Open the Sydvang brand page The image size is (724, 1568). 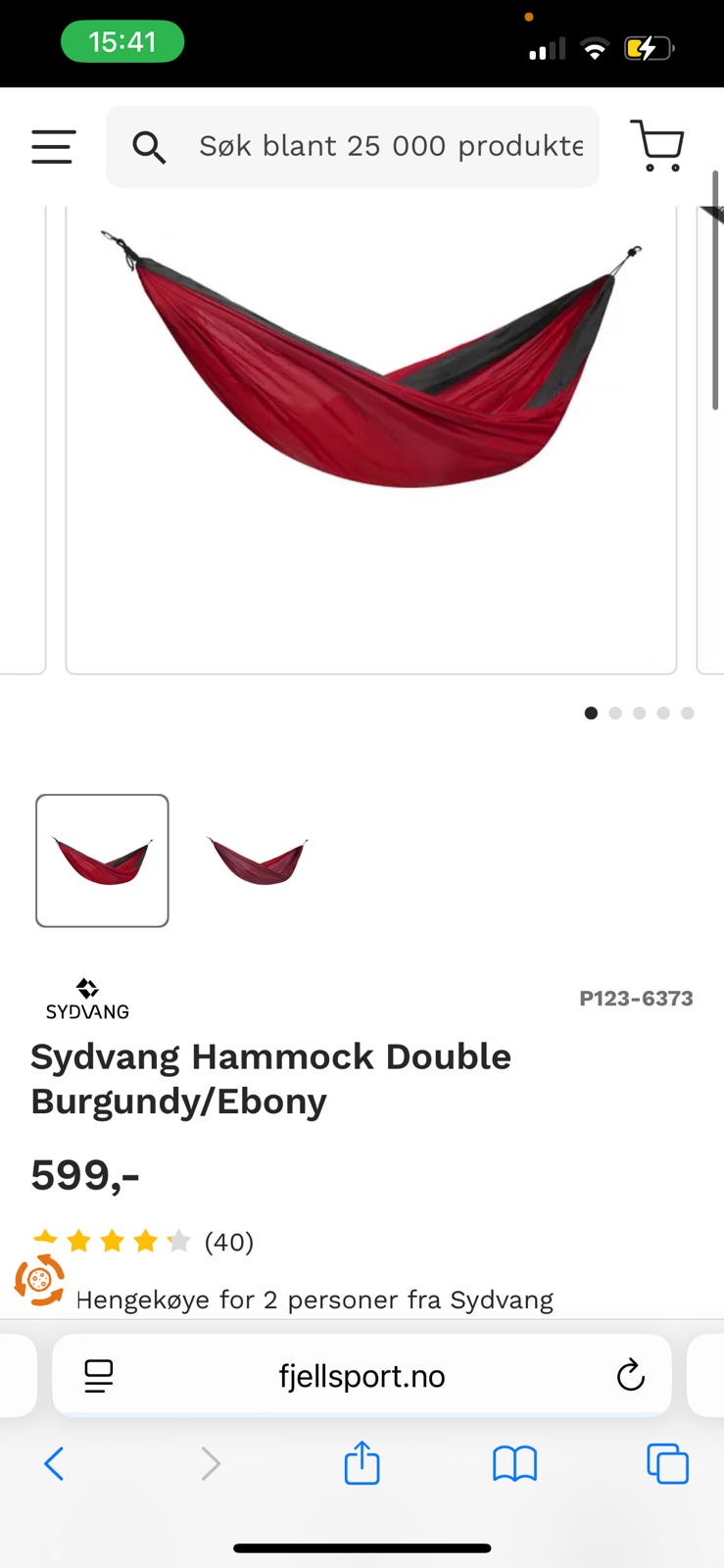pos(87,999)
